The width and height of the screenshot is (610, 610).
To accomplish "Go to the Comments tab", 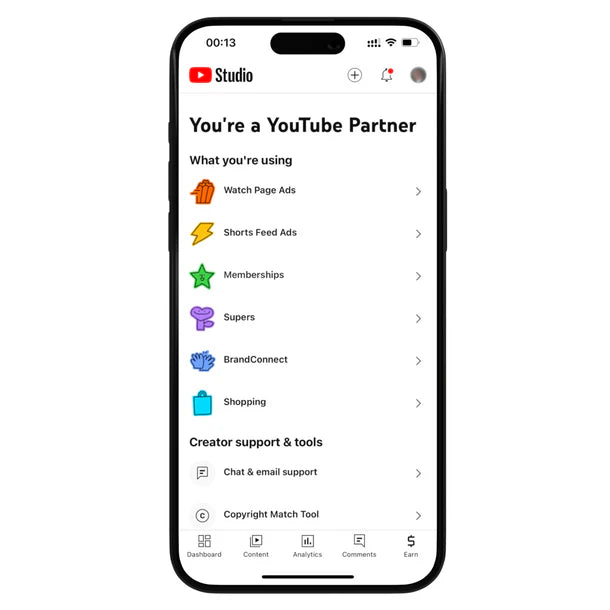I will 359,546.
